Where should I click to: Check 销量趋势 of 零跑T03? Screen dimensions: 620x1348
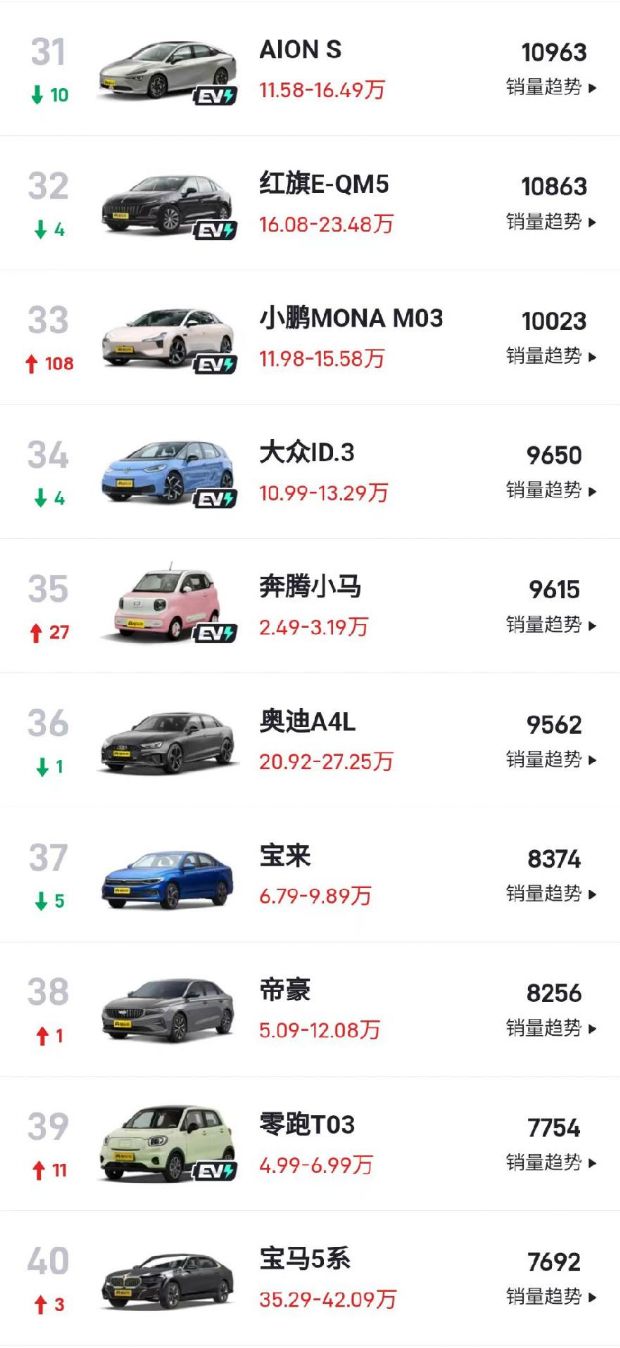(x=550, y=1163)
